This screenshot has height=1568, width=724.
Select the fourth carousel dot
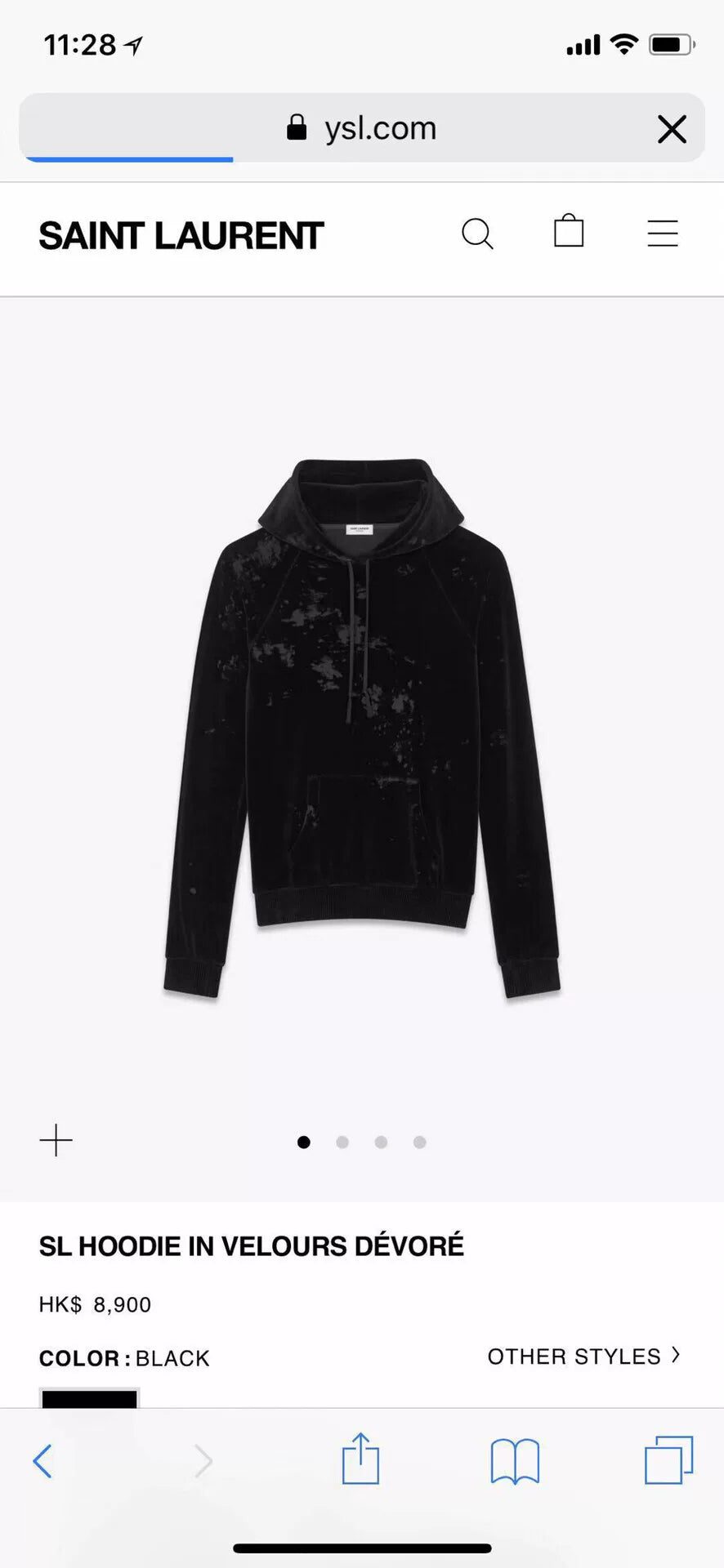[419, 1142]
